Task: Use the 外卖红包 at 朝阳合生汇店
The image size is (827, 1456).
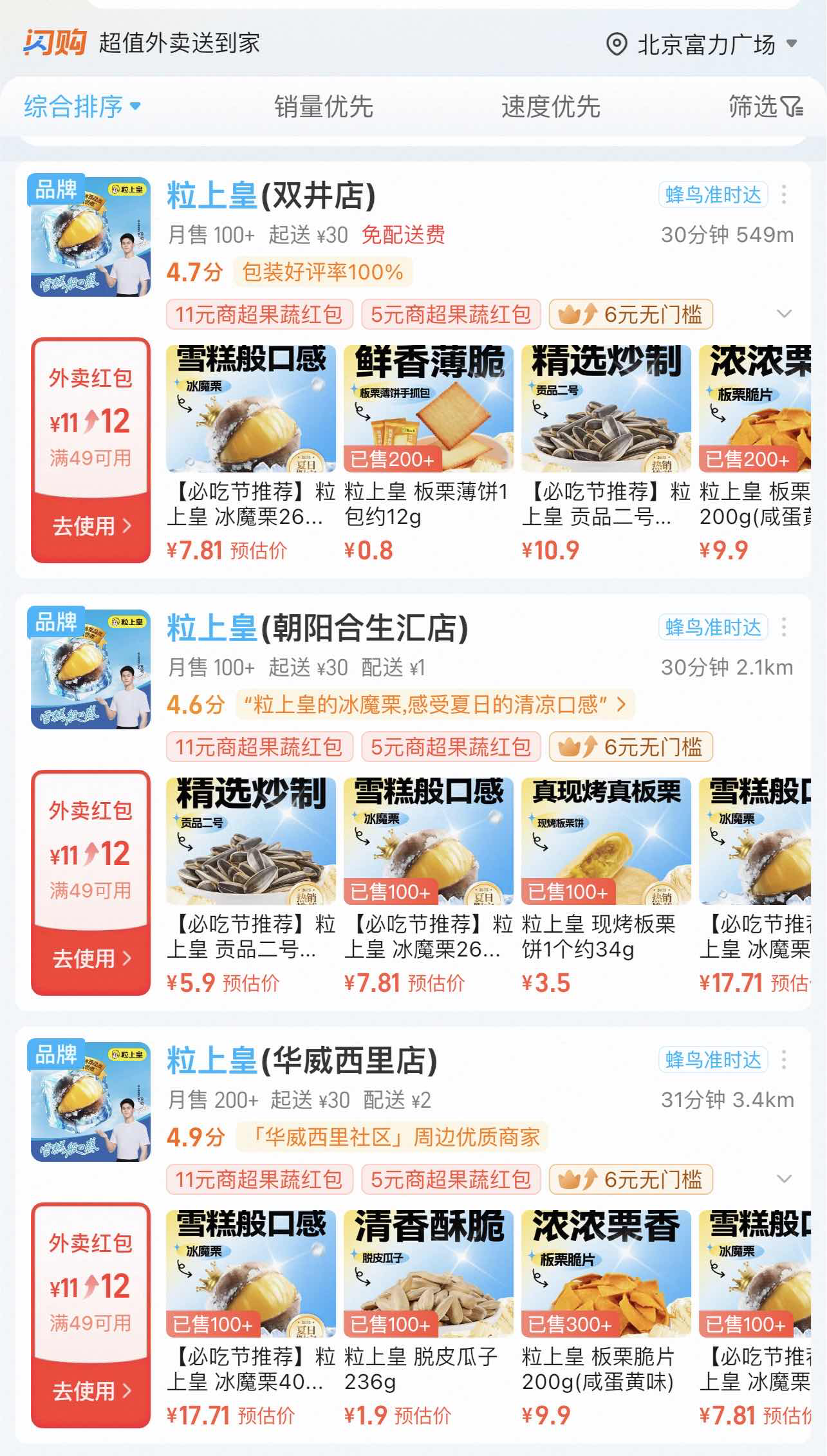Action: click(91, 958)
